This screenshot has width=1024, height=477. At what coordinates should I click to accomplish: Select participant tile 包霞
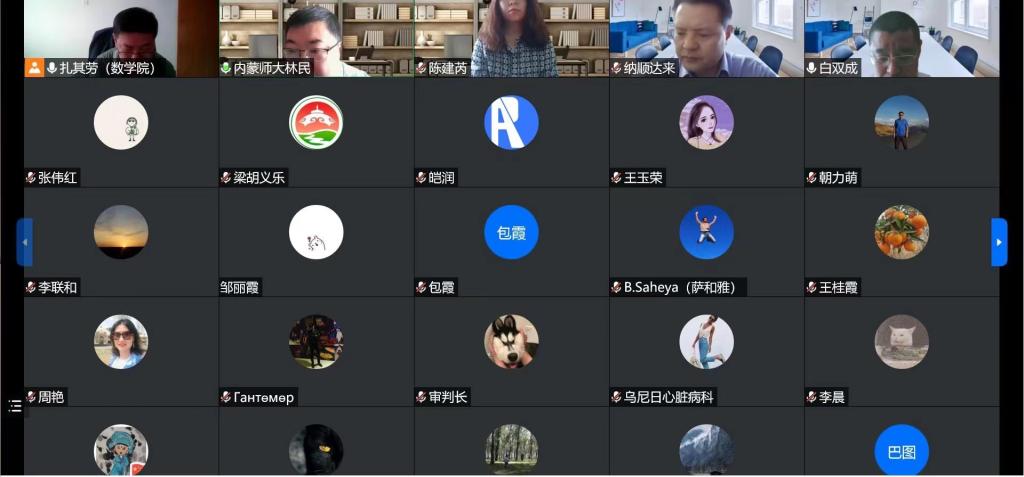pos(511,242)
